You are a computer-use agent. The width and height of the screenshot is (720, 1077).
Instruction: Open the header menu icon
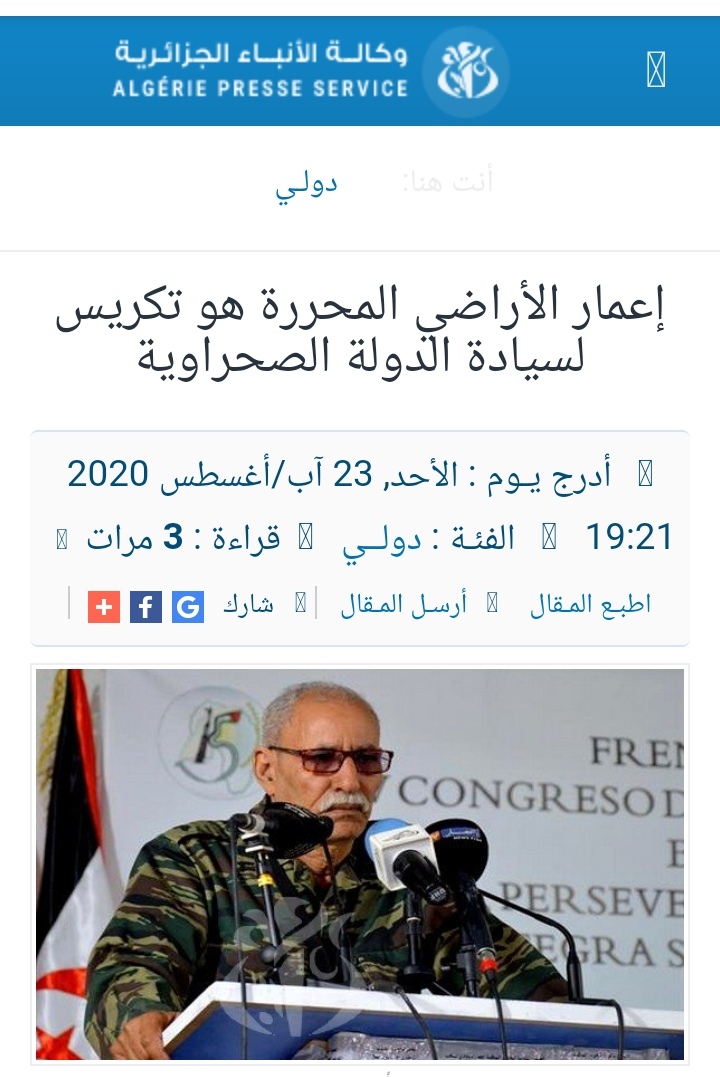655,70
